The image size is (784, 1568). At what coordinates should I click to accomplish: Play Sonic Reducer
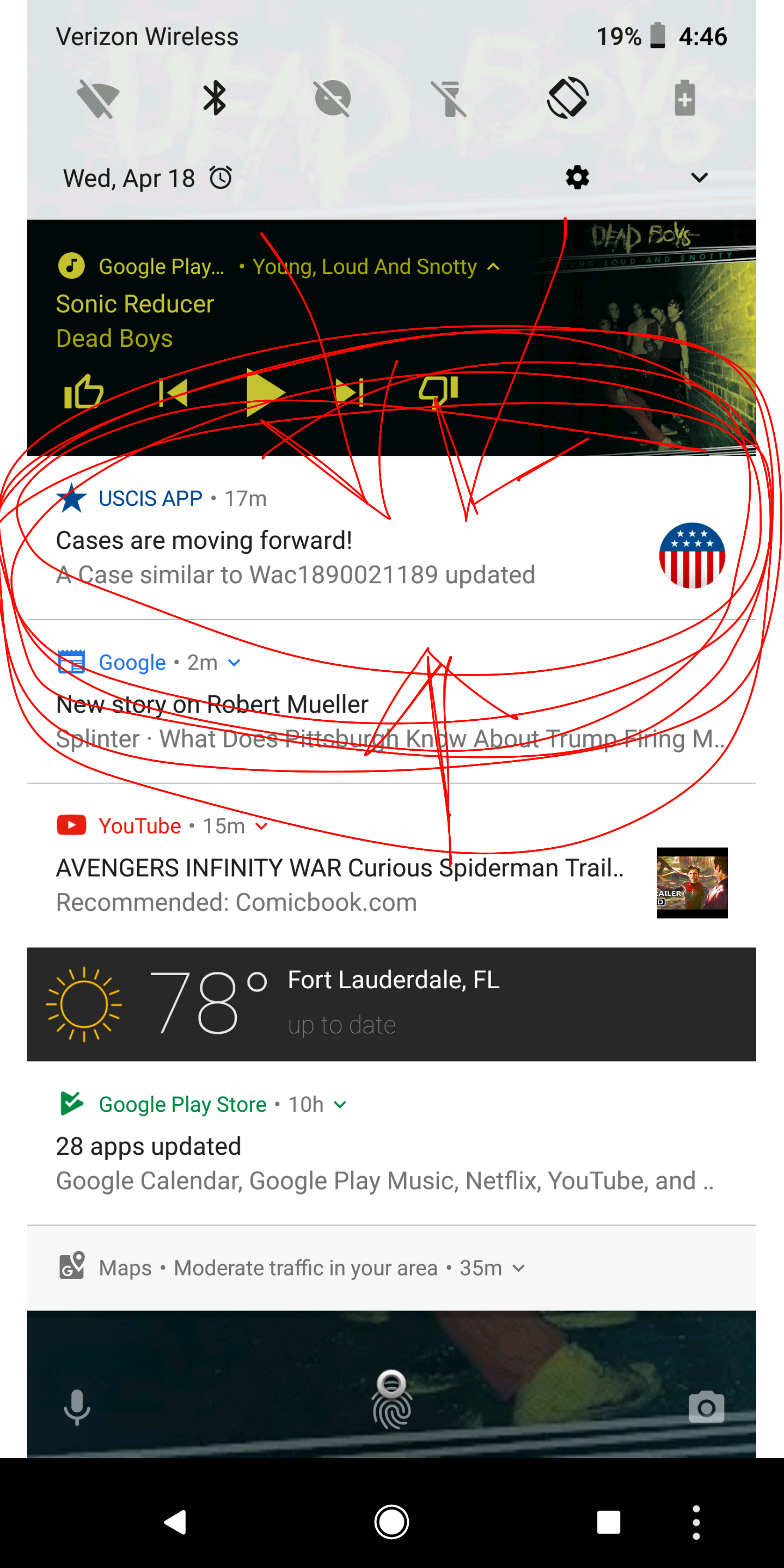pyautogui.click(x=264, y=393)
